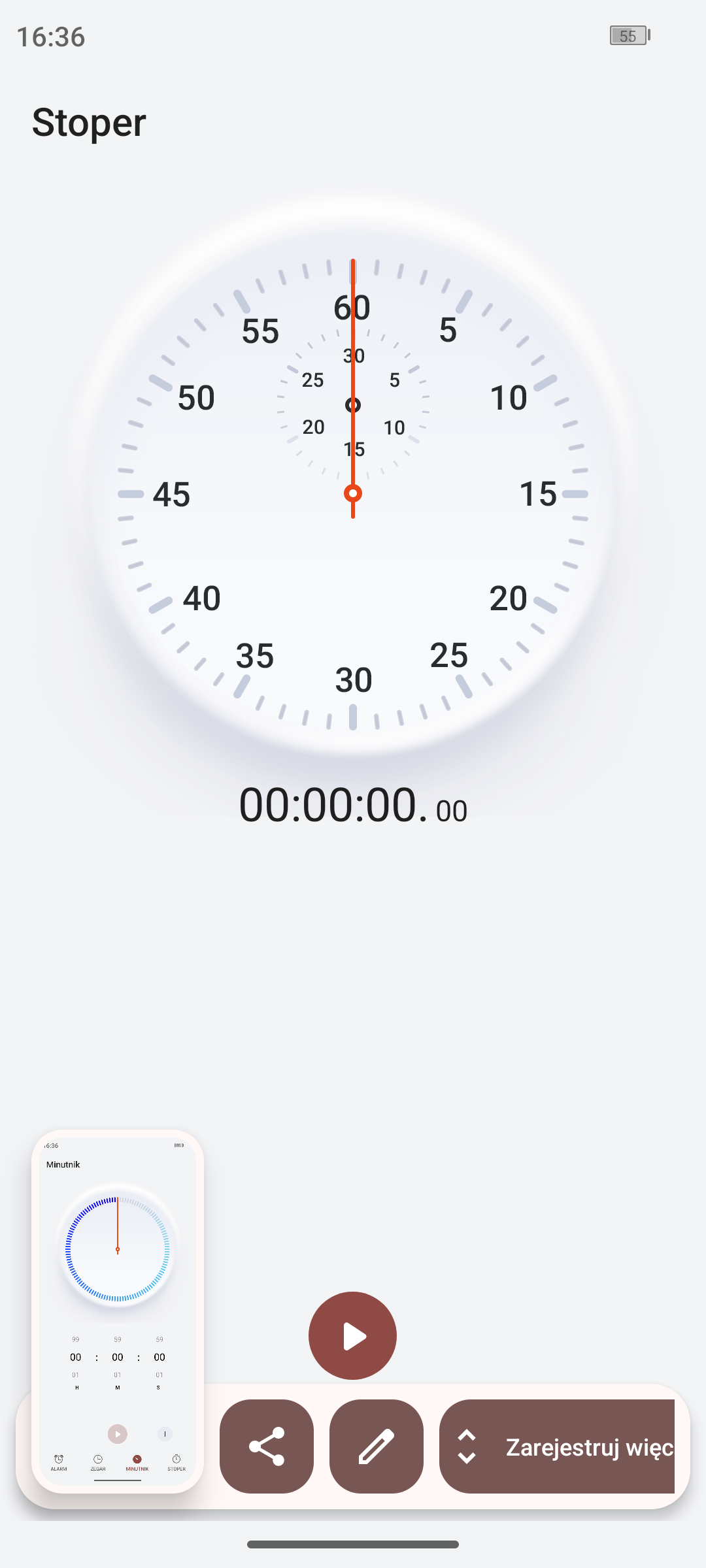The height and width of the screenshot is (1568, 706).
Task: Open the Minutnik screenshot preview thumbnail
Action: (118, 1311)
